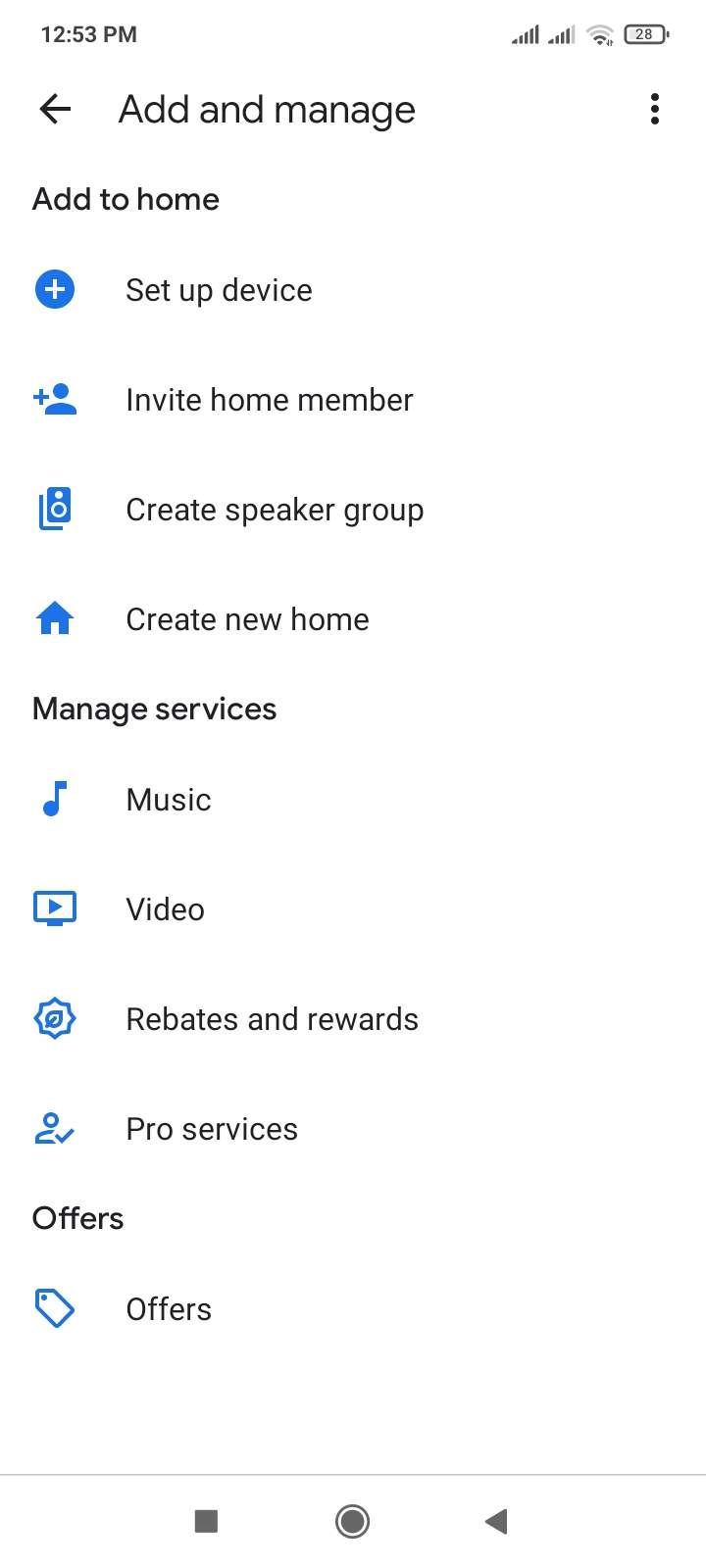Open the Offers row with tag icon
The width and height of the screenshot is (706, 1568).
[x=353, y=1309]
